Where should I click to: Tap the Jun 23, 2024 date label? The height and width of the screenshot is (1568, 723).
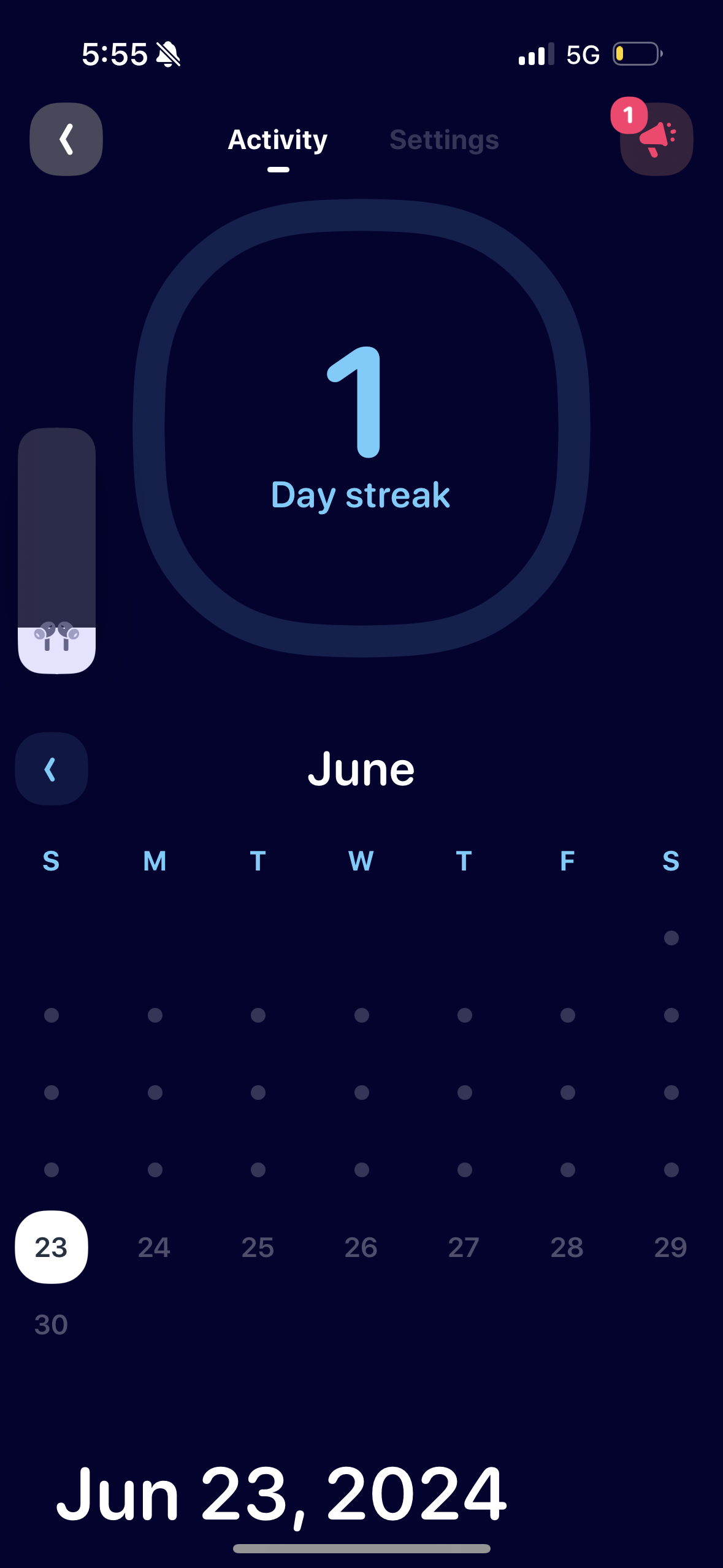click(282, 1494)
